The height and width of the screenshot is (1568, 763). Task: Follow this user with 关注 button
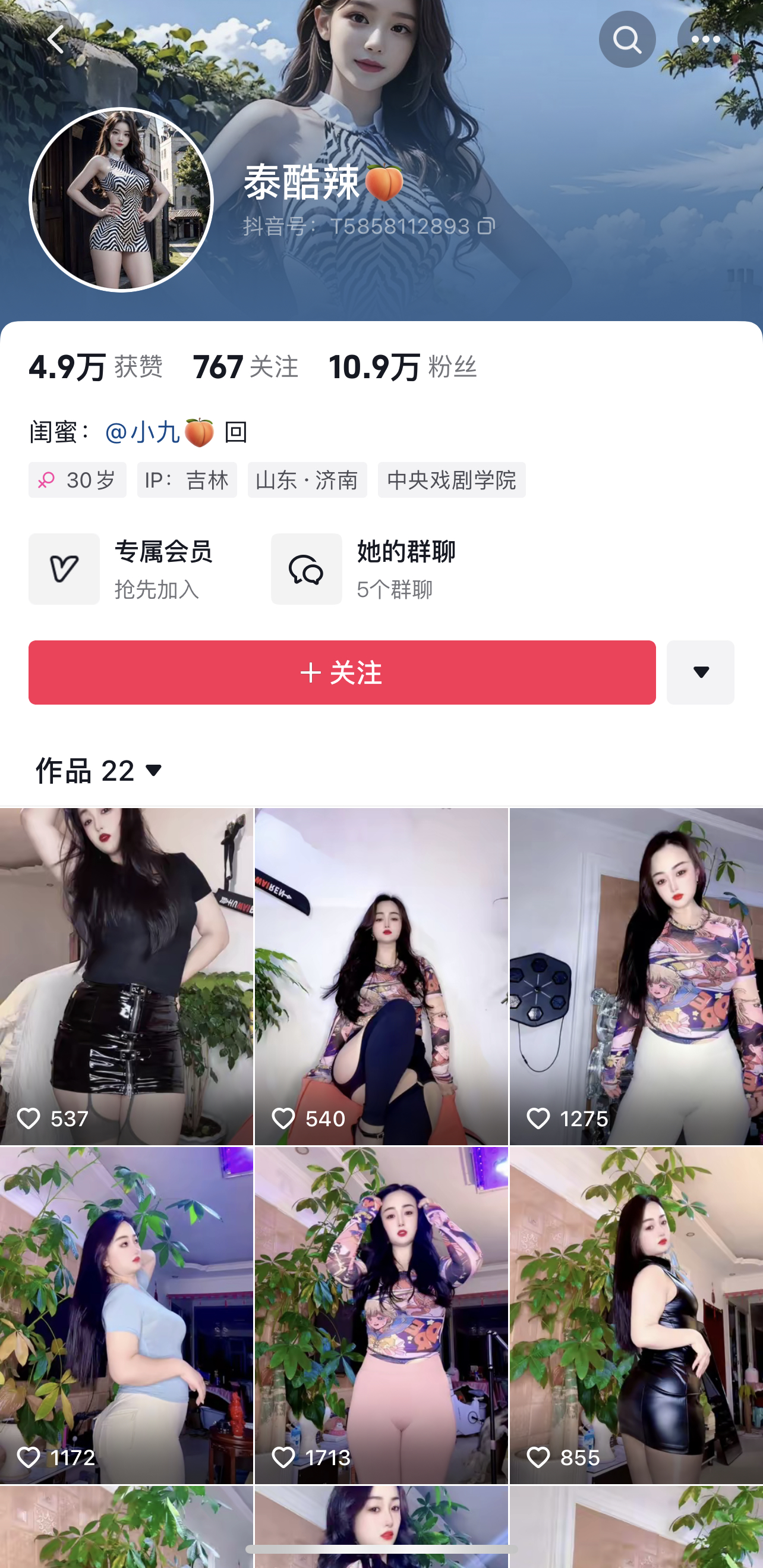pyautogui.click(x=341, y=672)
